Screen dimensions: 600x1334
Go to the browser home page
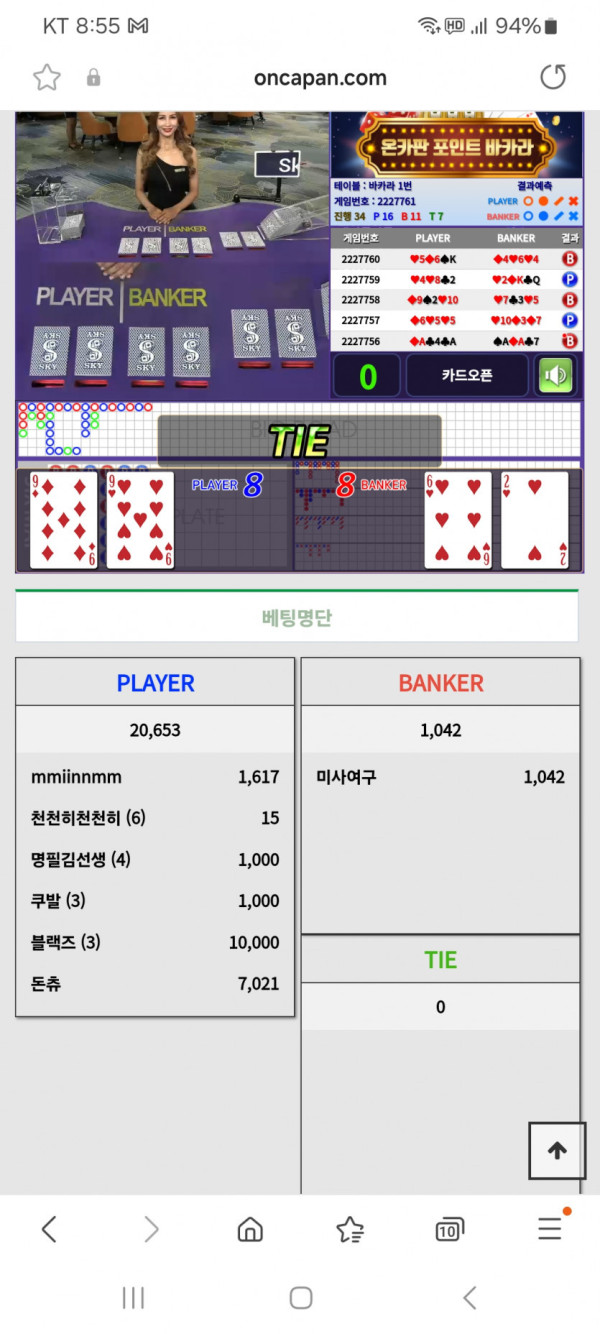tap(250, 1229)
